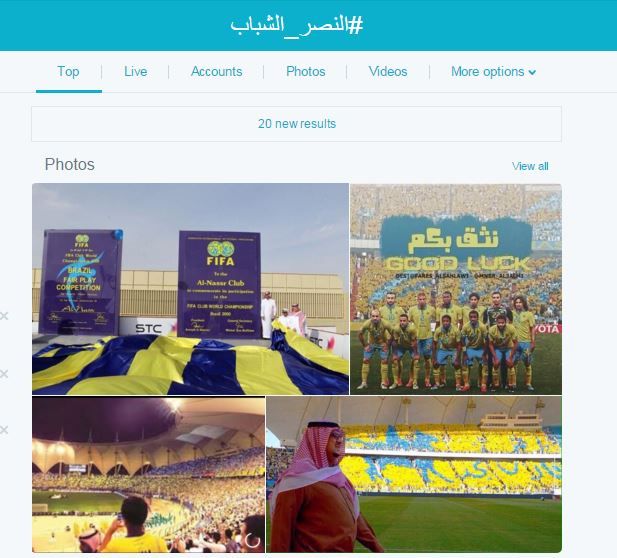Viewport: 617px width, 558px height.
Task: Open the stadium crowd photo with yellow shirts
Action: coord(148,474)
